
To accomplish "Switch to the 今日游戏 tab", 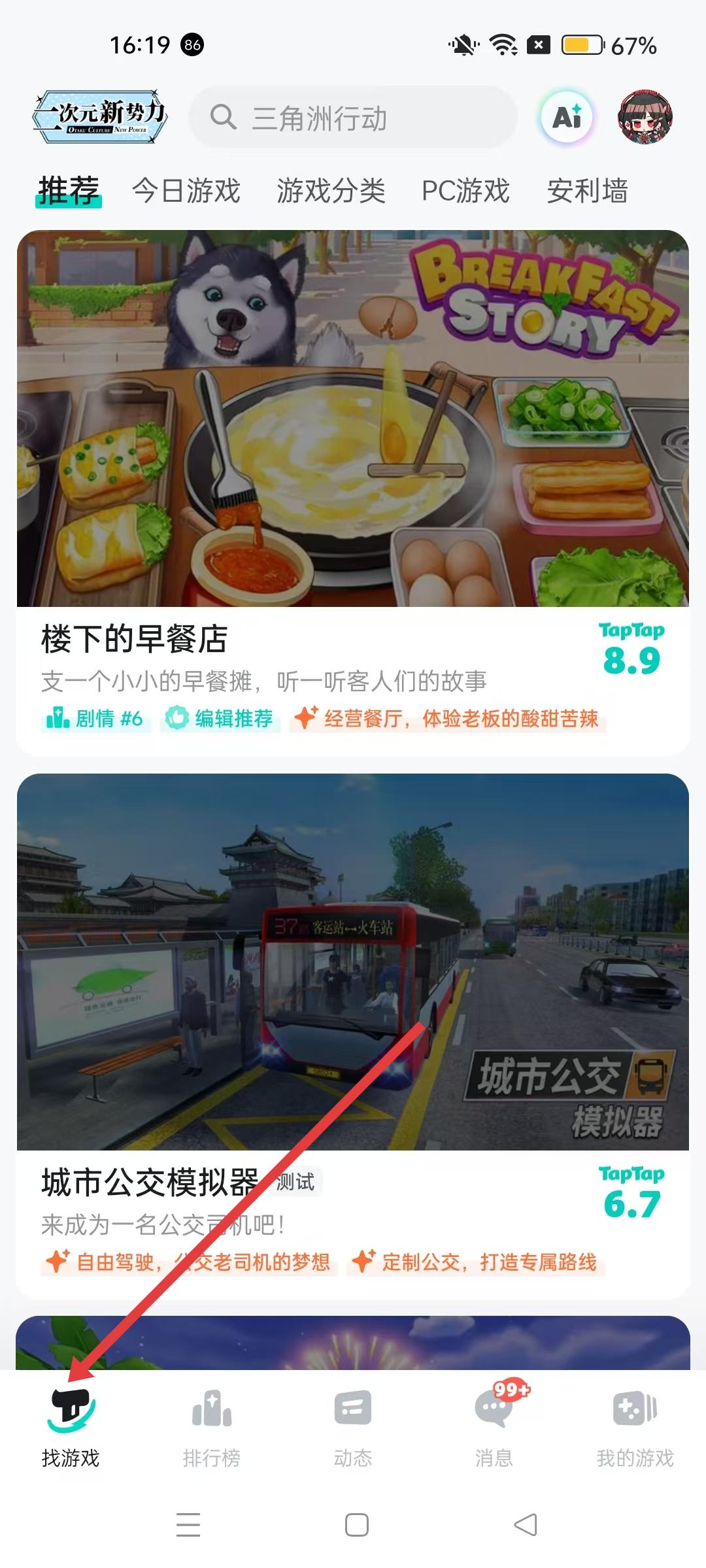I will [x=186, y=191].
